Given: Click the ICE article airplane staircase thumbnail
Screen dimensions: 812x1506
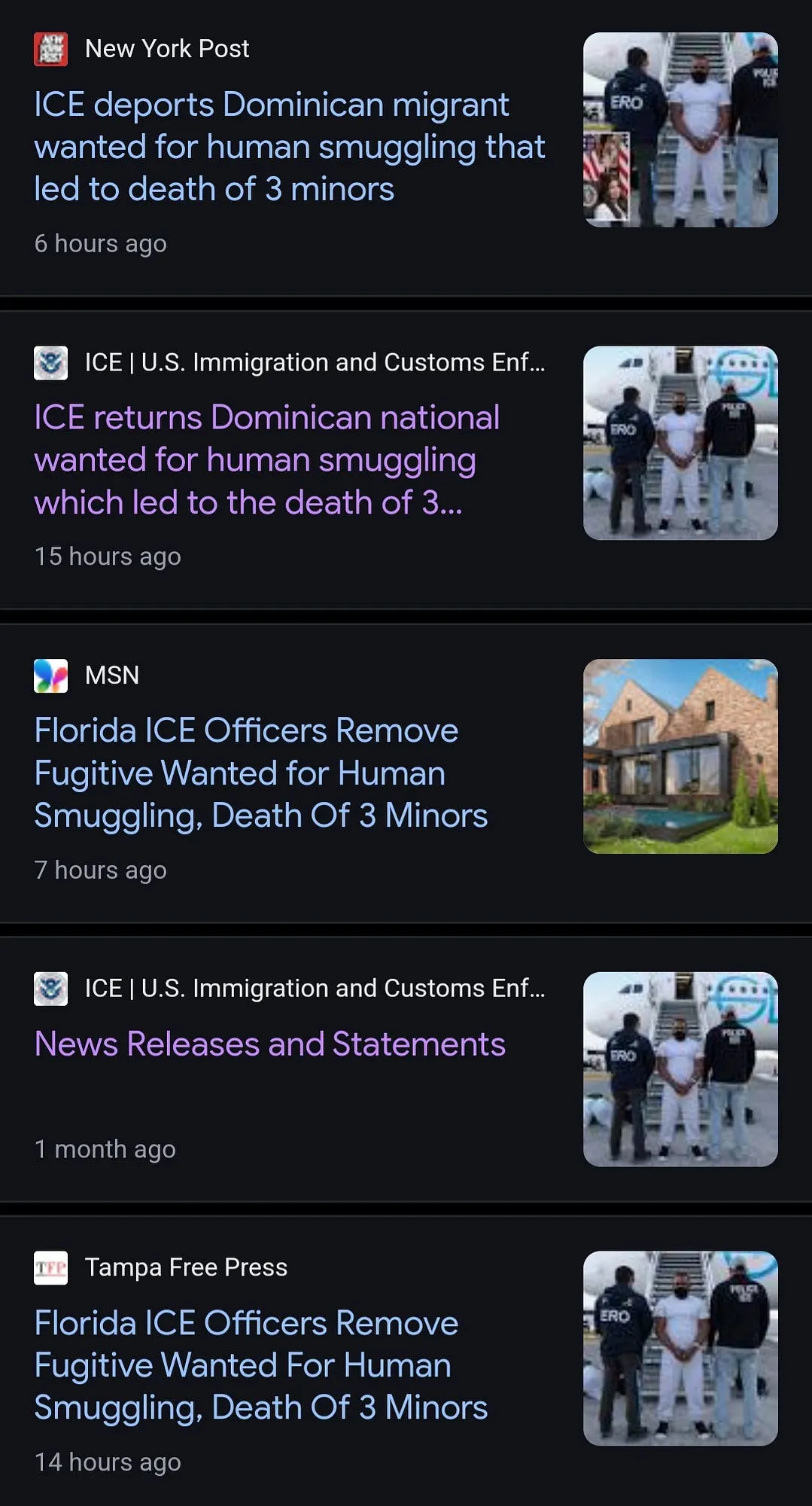Looking at the screenshot, I should [680, 442].
